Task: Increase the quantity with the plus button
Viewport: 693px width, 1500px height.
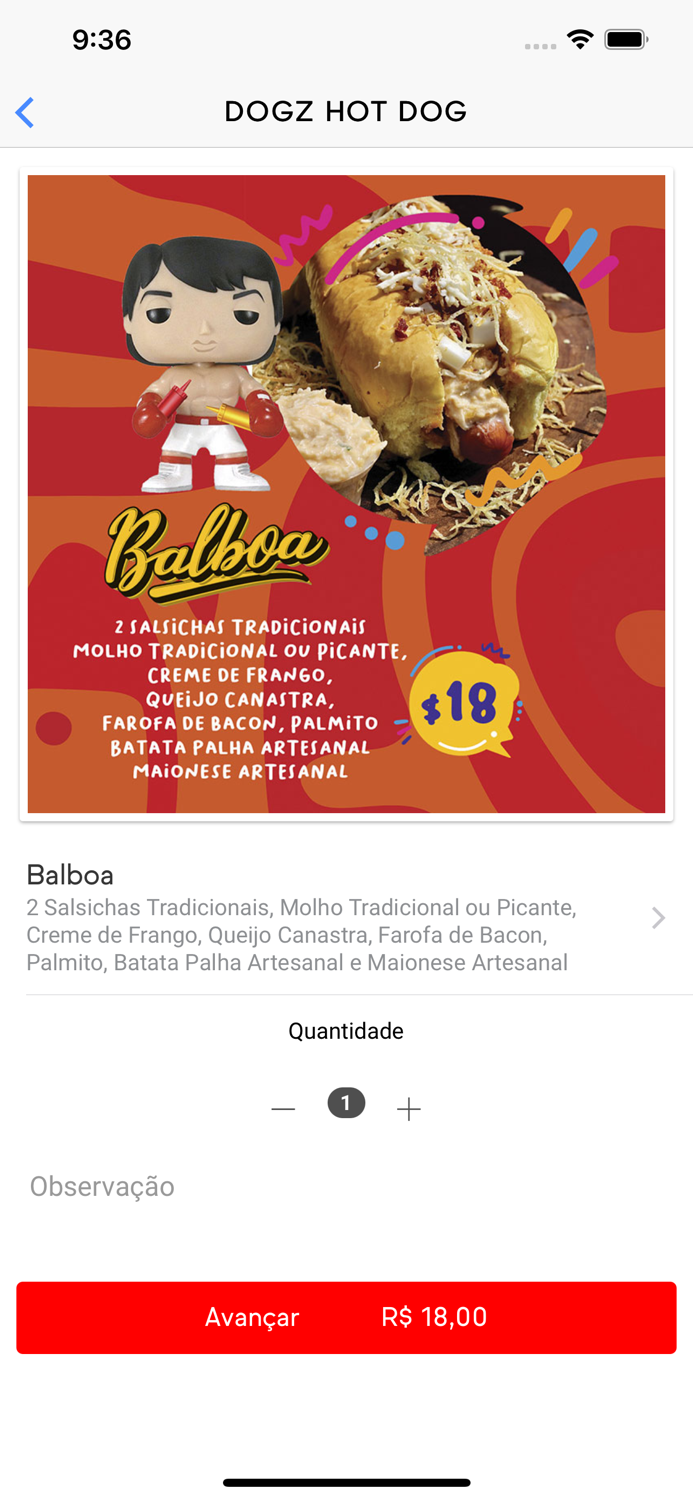Action: [408, 1108]
